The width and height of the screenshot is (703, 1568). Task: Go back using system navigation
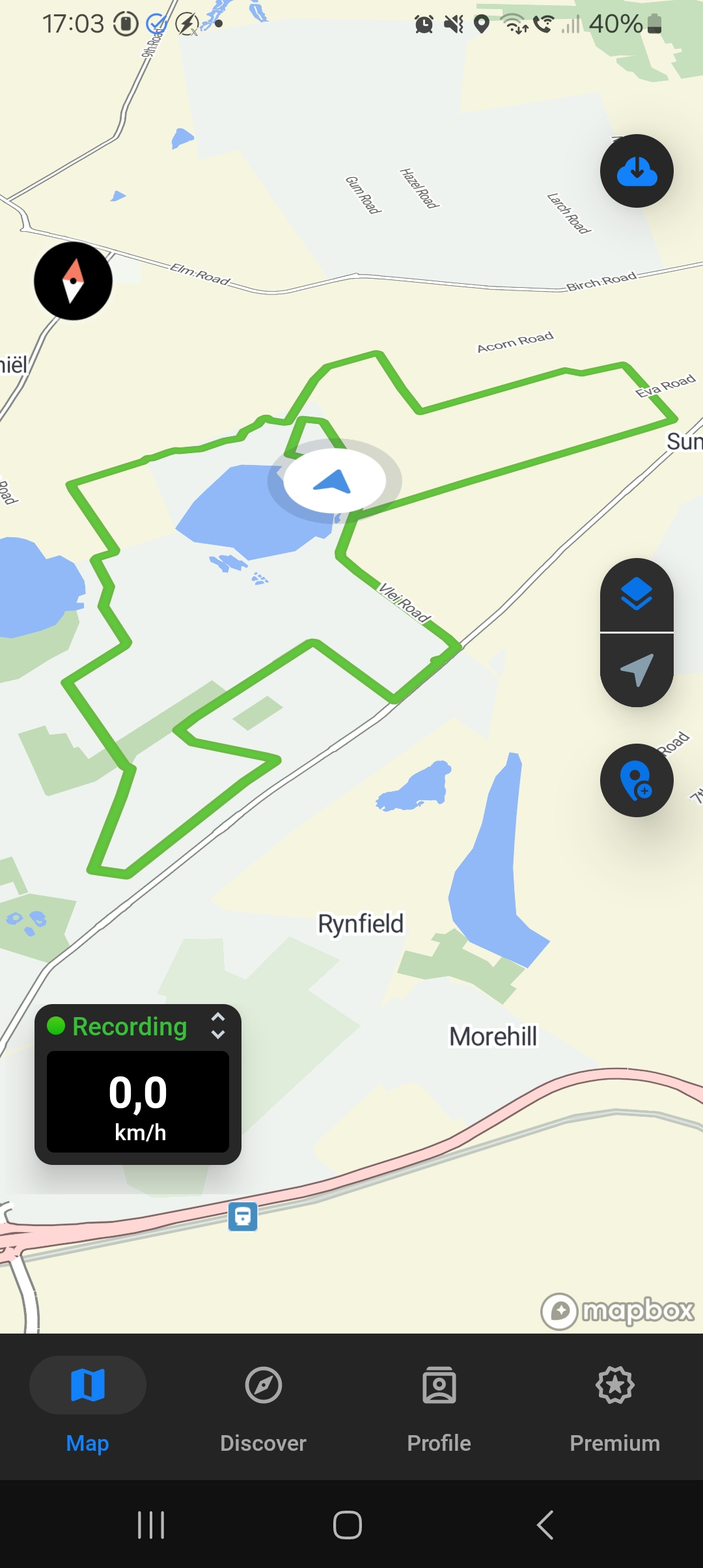[545, 1525]
